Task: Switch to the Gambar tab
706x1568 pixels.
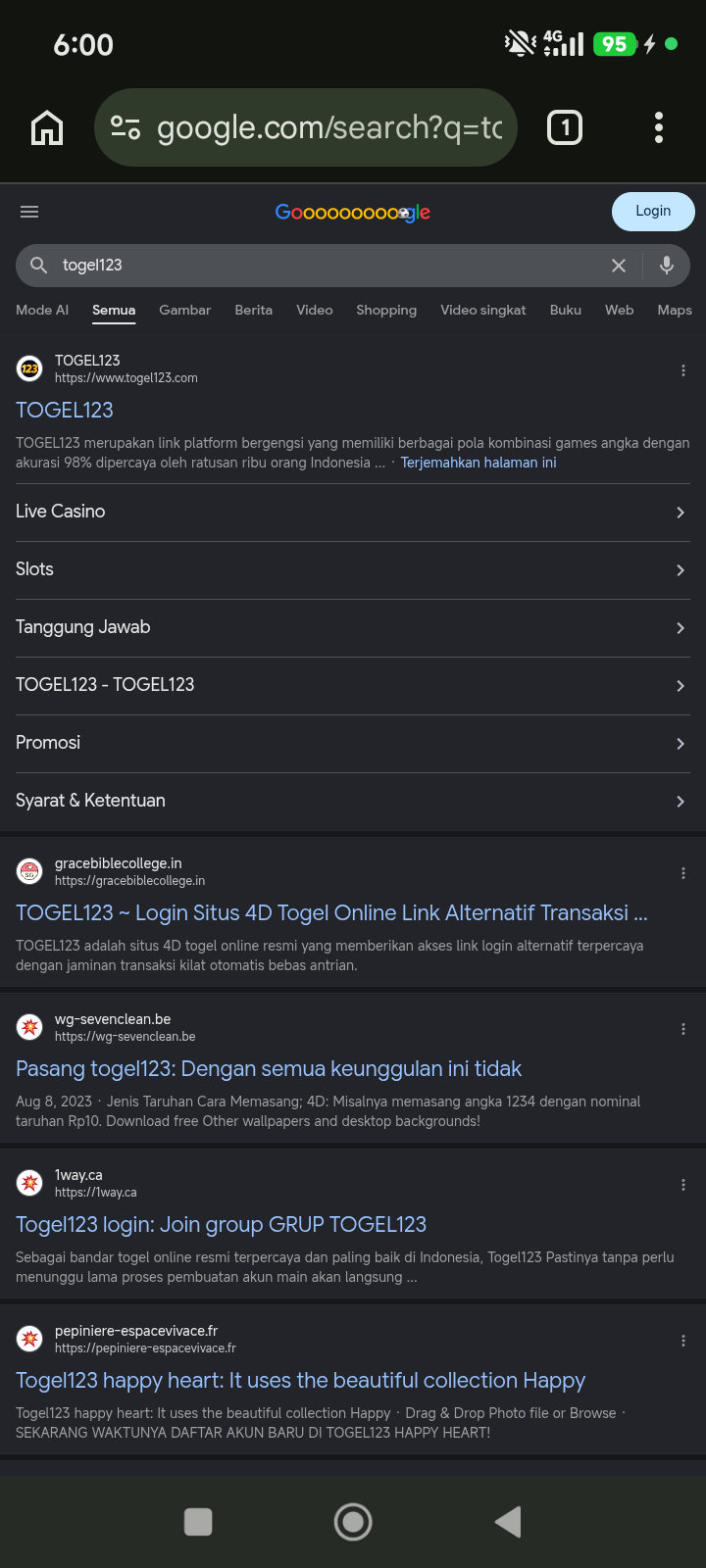Action: click(185, 310)
